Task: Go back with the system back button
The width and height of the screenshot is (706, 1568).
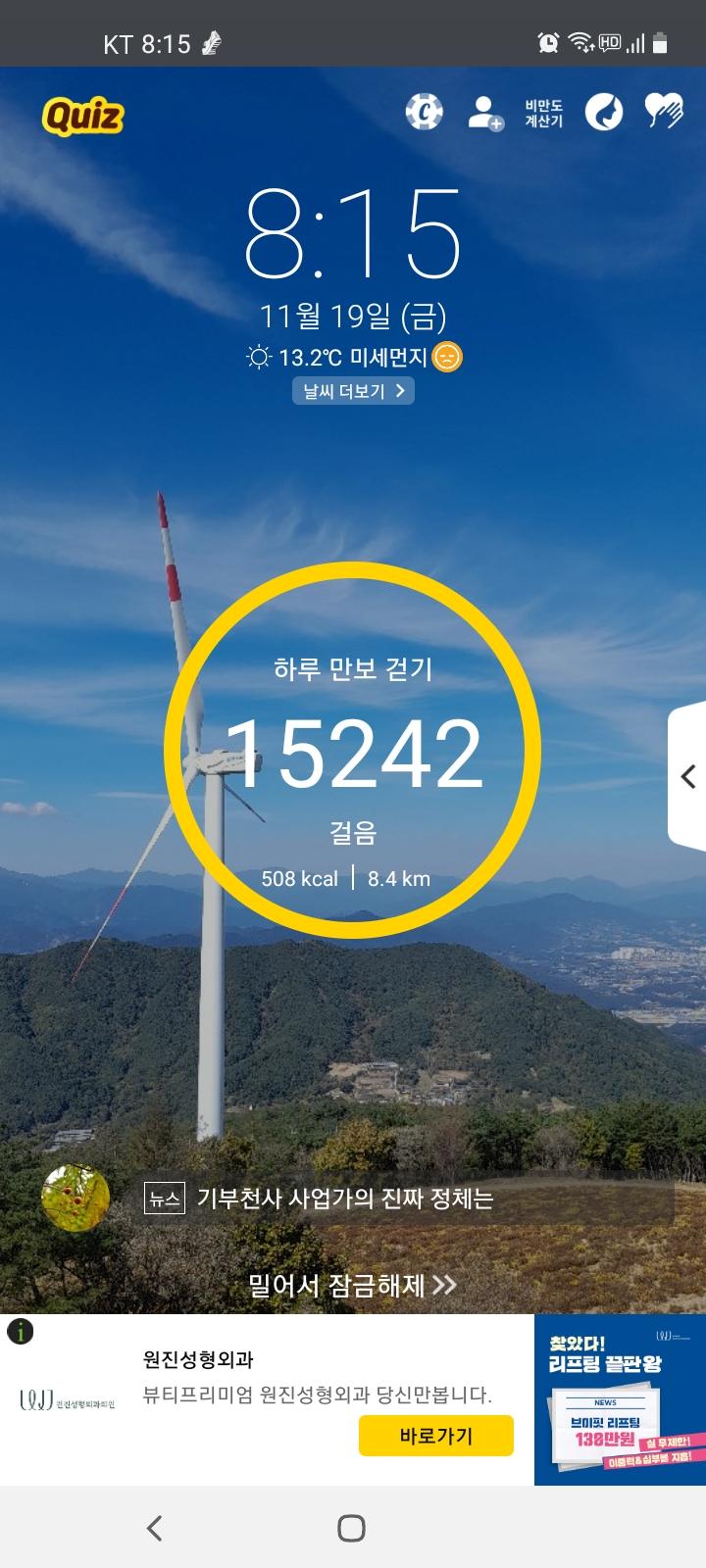Action: click(x=154, y=1528)
